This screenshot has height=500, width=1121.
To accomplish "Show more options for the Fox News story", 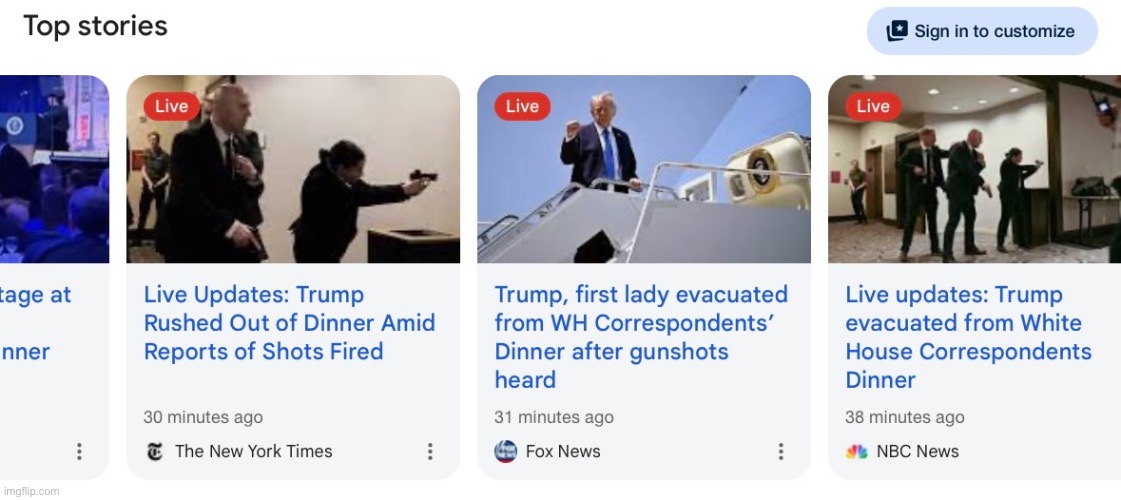I will tap(781, 452).
